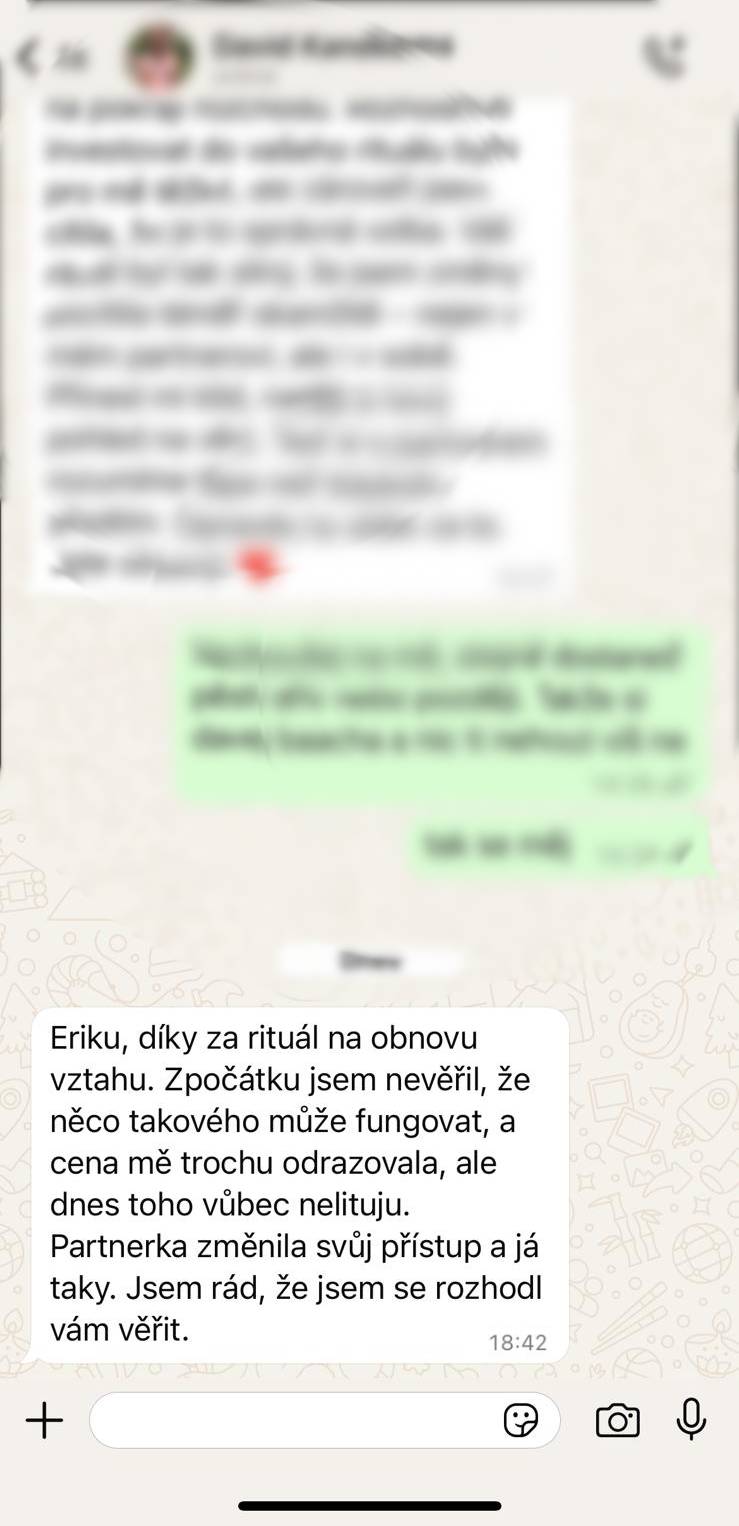Focus the message text field

pyautogui.click(x=295, y=1420)
